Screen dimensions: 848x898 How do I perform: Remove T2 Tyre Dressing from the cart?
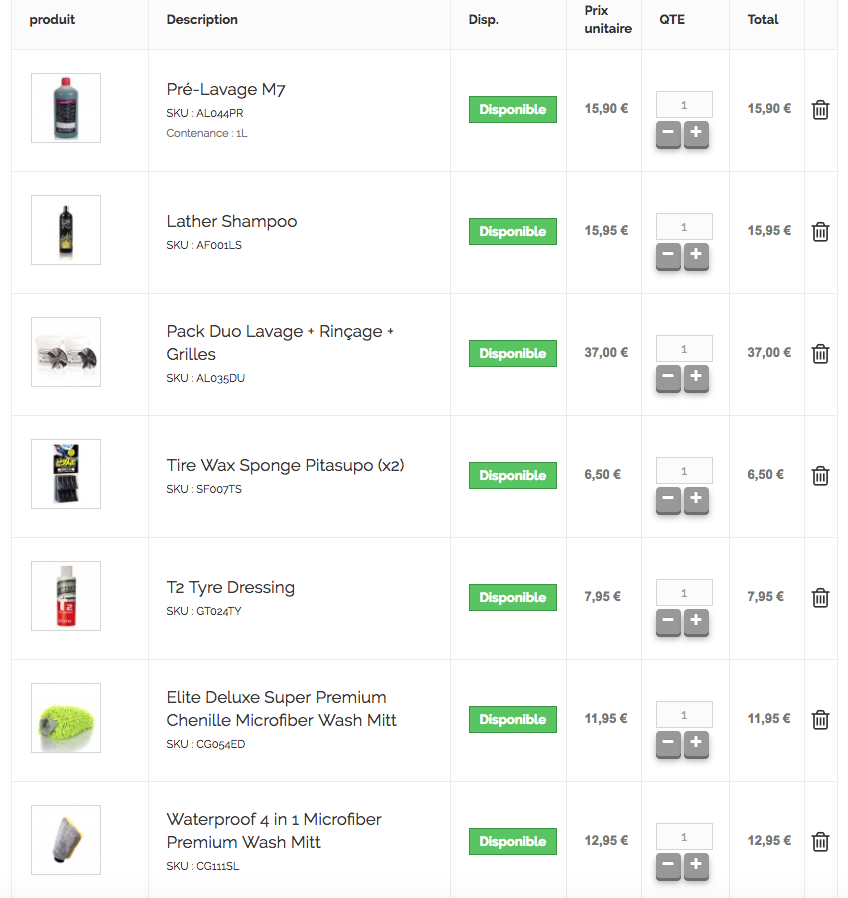click(820, 598)
